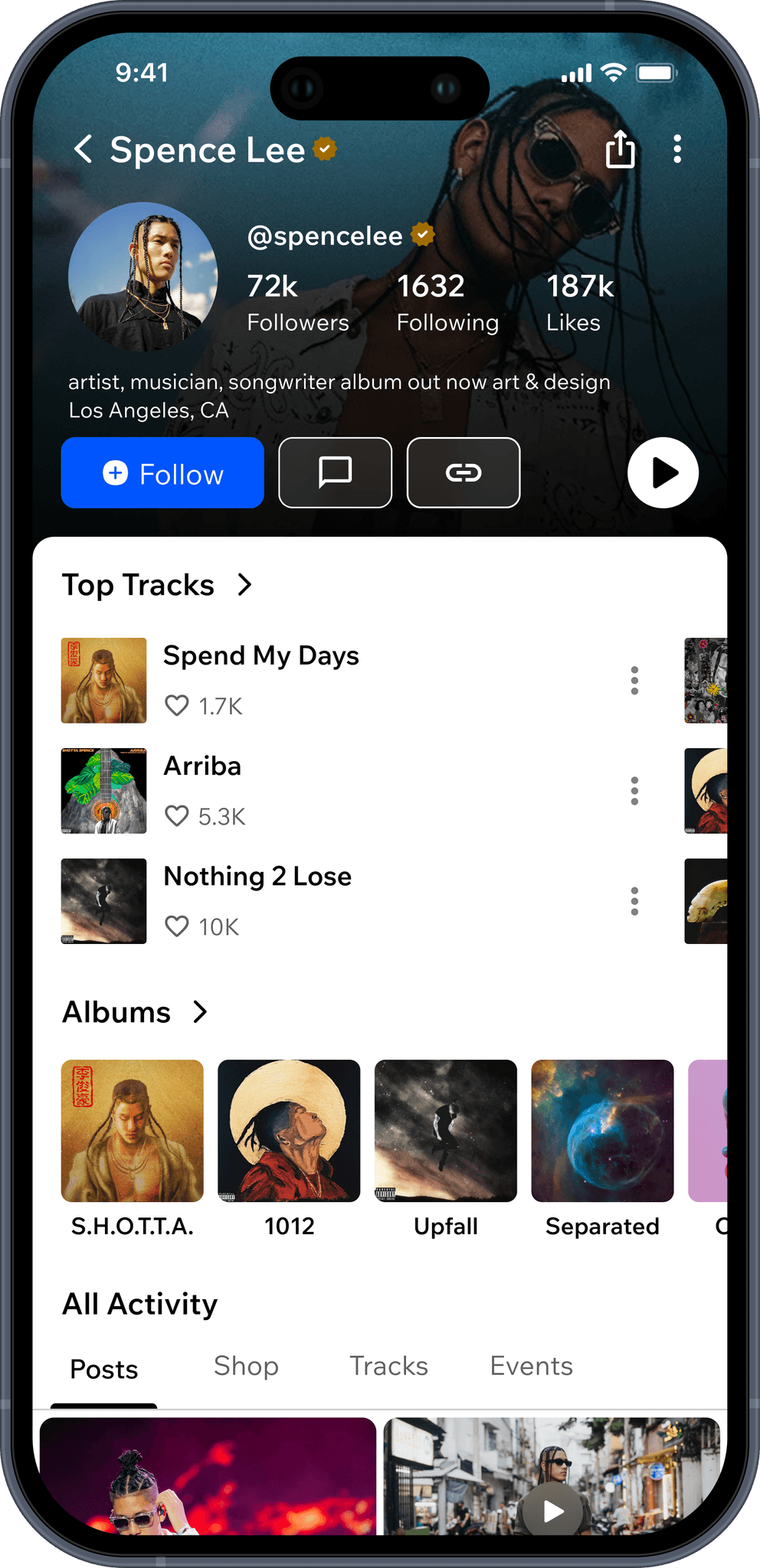Open more options for Spend My Days
The height and width of the screenshot is (1568, 760).
click(x=634, y=681)
